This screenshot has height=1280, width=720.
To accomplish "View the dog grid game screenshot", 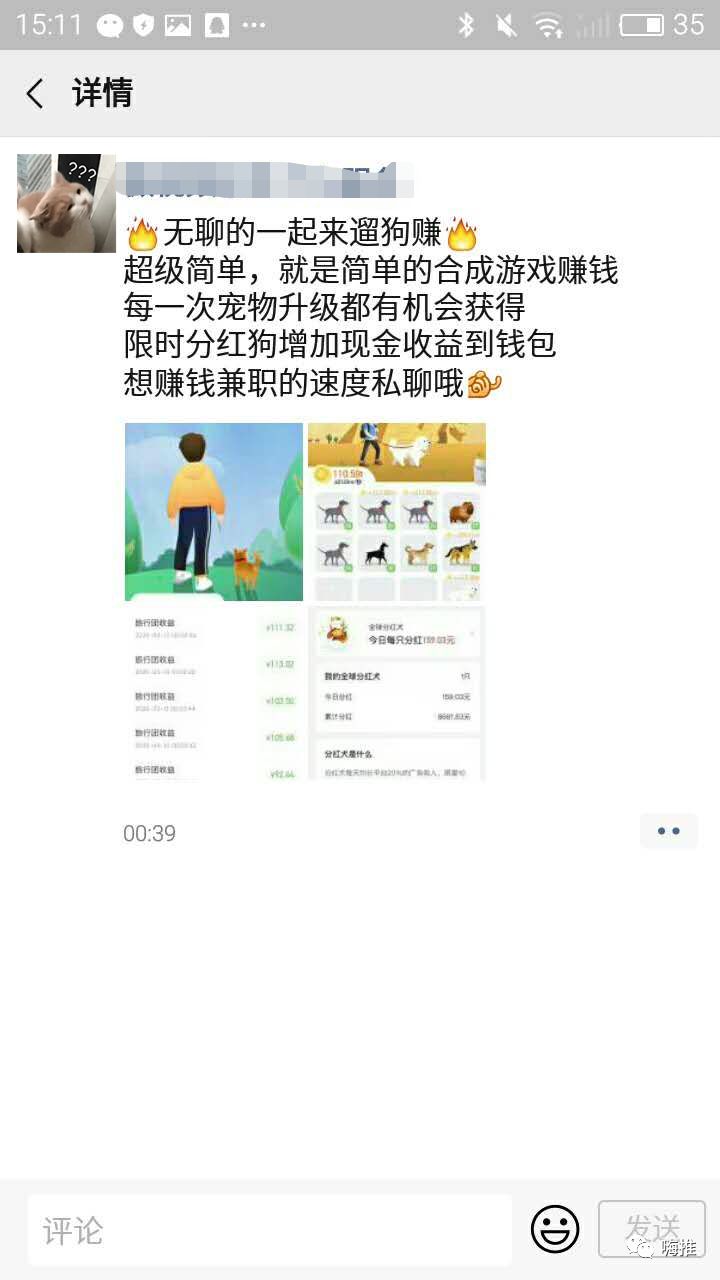I will tap(397, 511).
